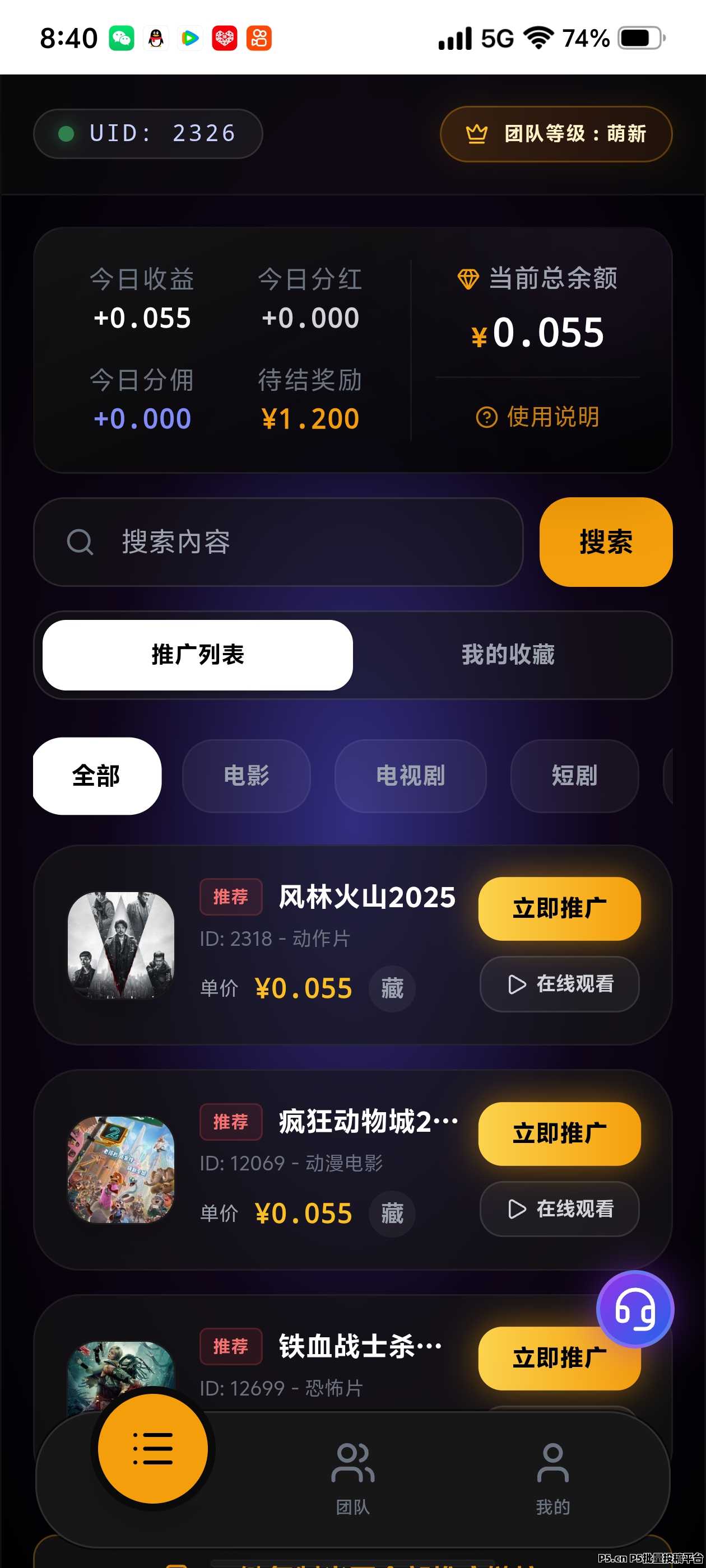Switch to the 我的收藏 tab
Viewport: 706px width, 1568px height.
coord(509,654)
